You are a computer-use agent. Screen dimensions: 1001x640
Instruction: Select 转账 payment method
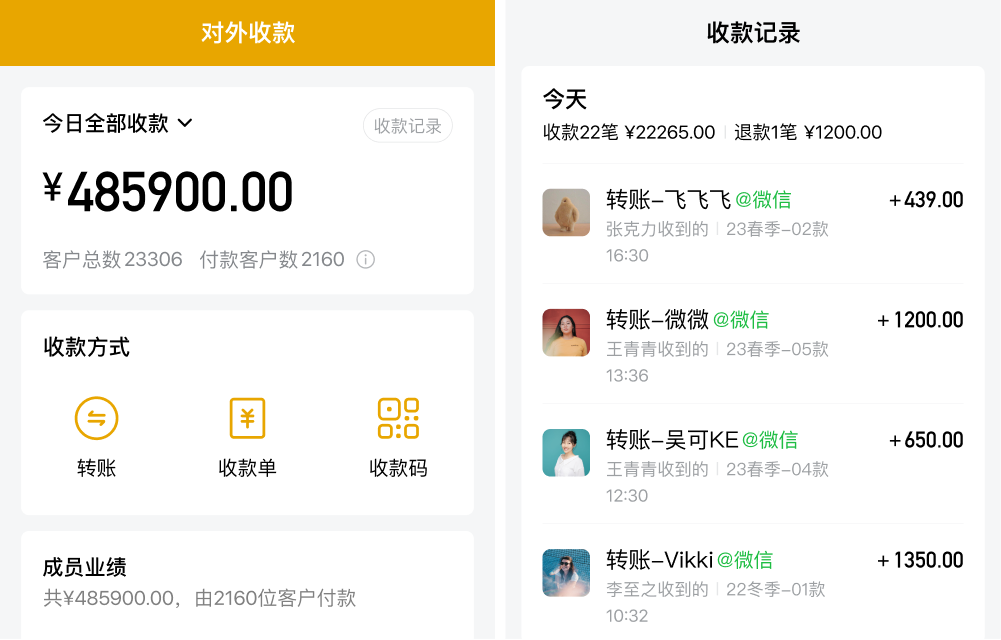coord(97,437)
